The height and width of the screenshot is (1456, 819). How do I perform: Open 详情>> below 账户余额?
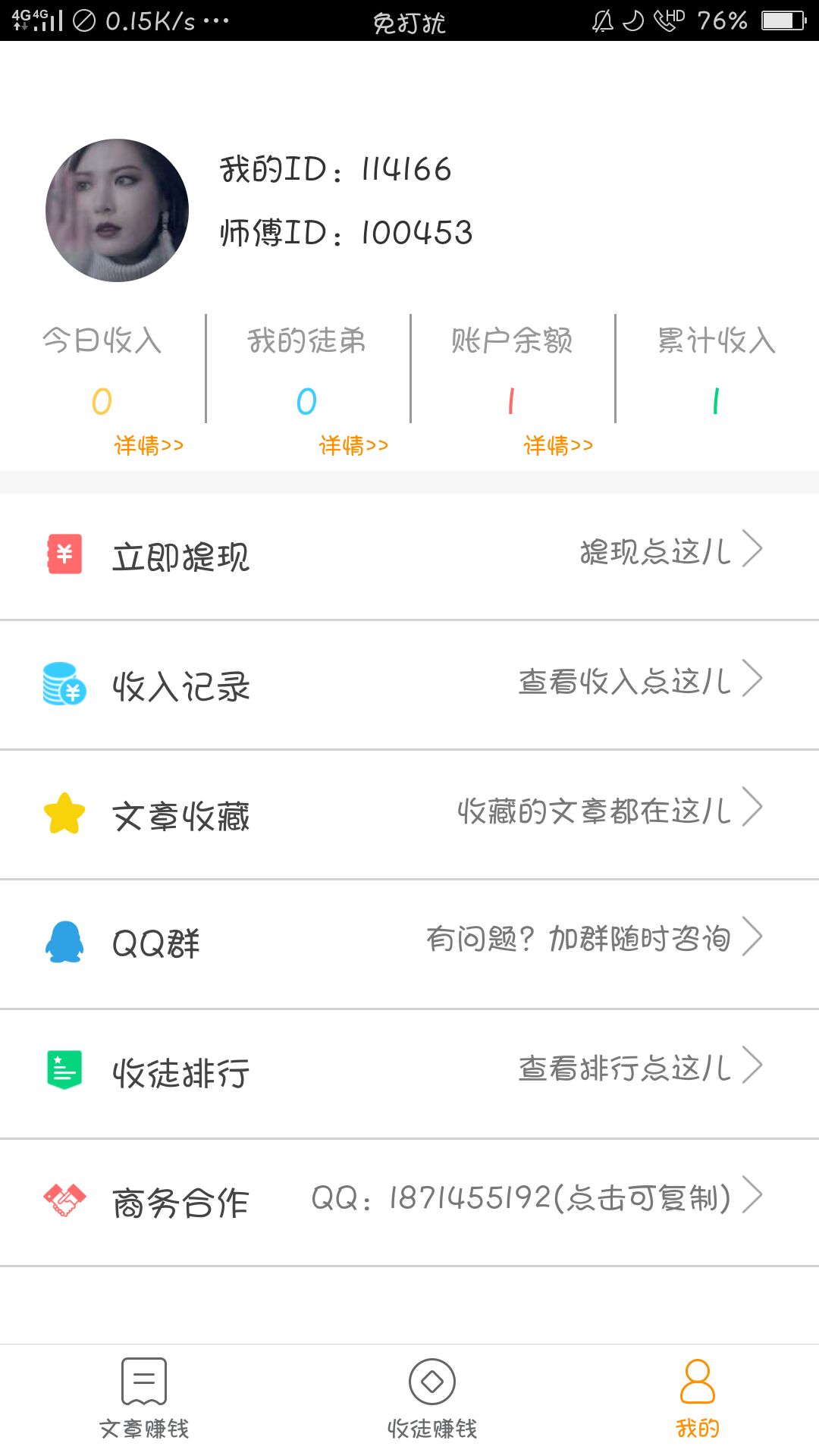click(559, 446)
